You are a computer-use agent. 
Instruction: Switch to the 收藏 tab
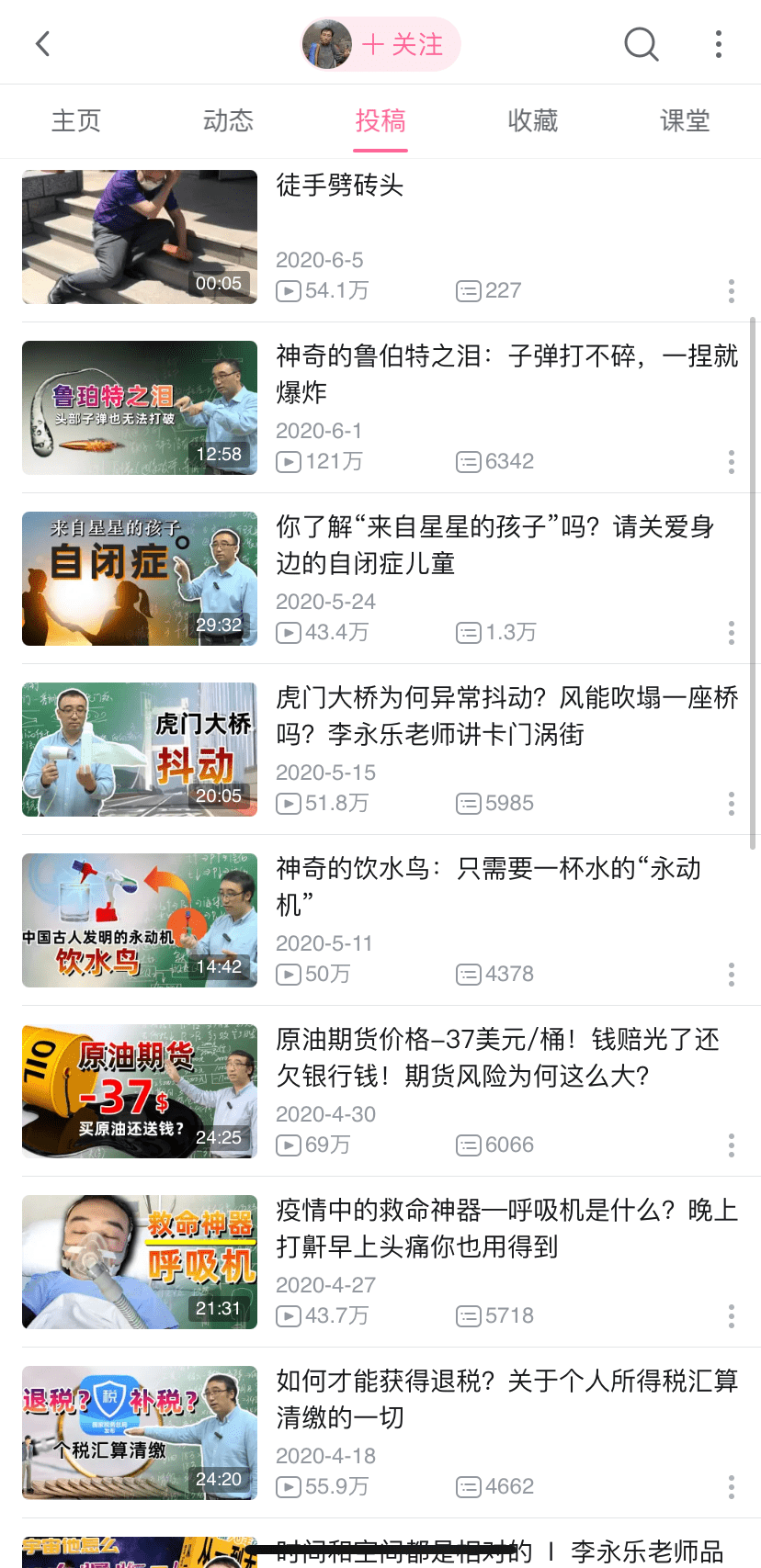pyautogui.click(x=533, y=120)
